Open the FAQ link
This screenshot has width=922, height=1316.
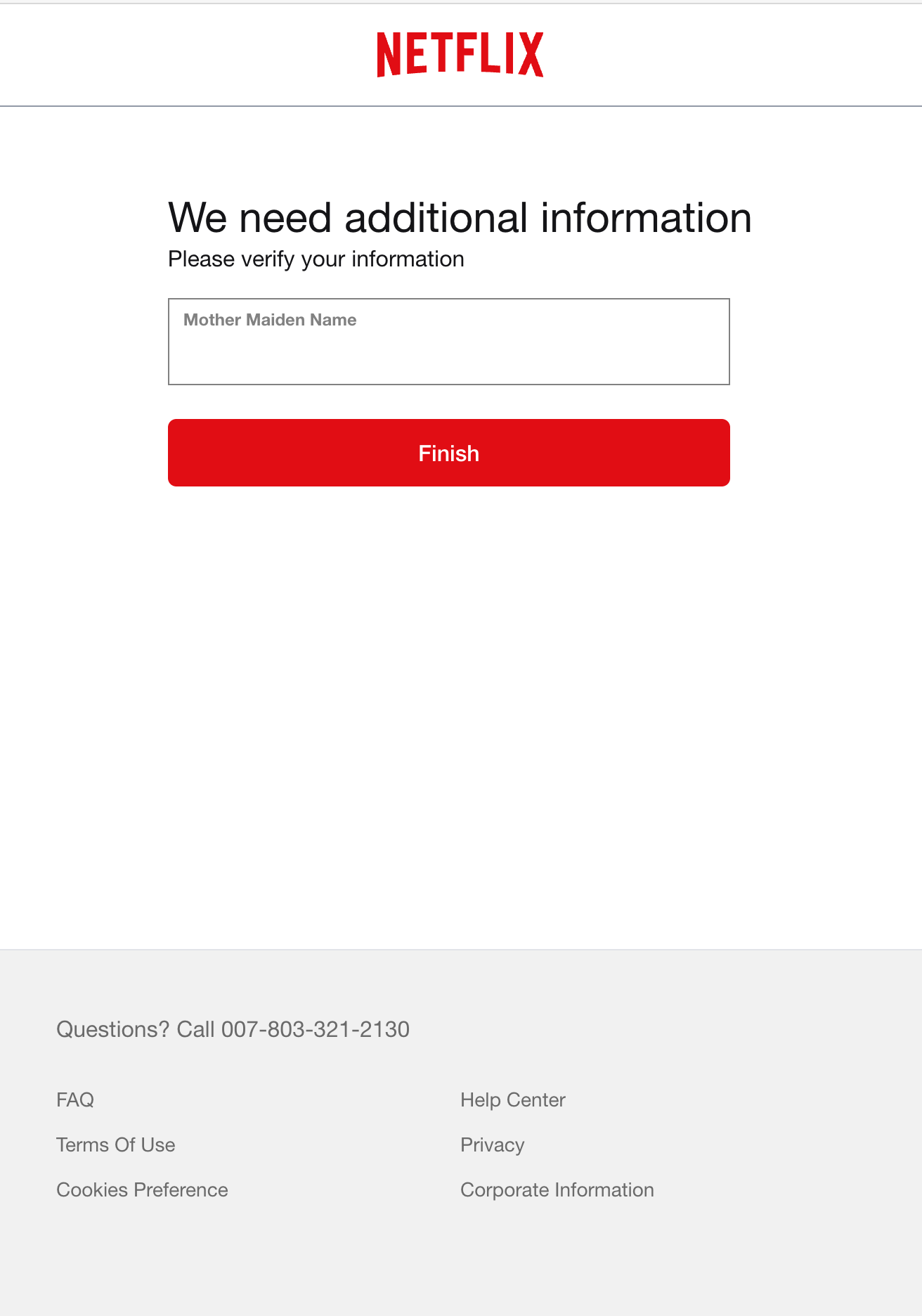pyautogui.click(x=75, y=1099)
